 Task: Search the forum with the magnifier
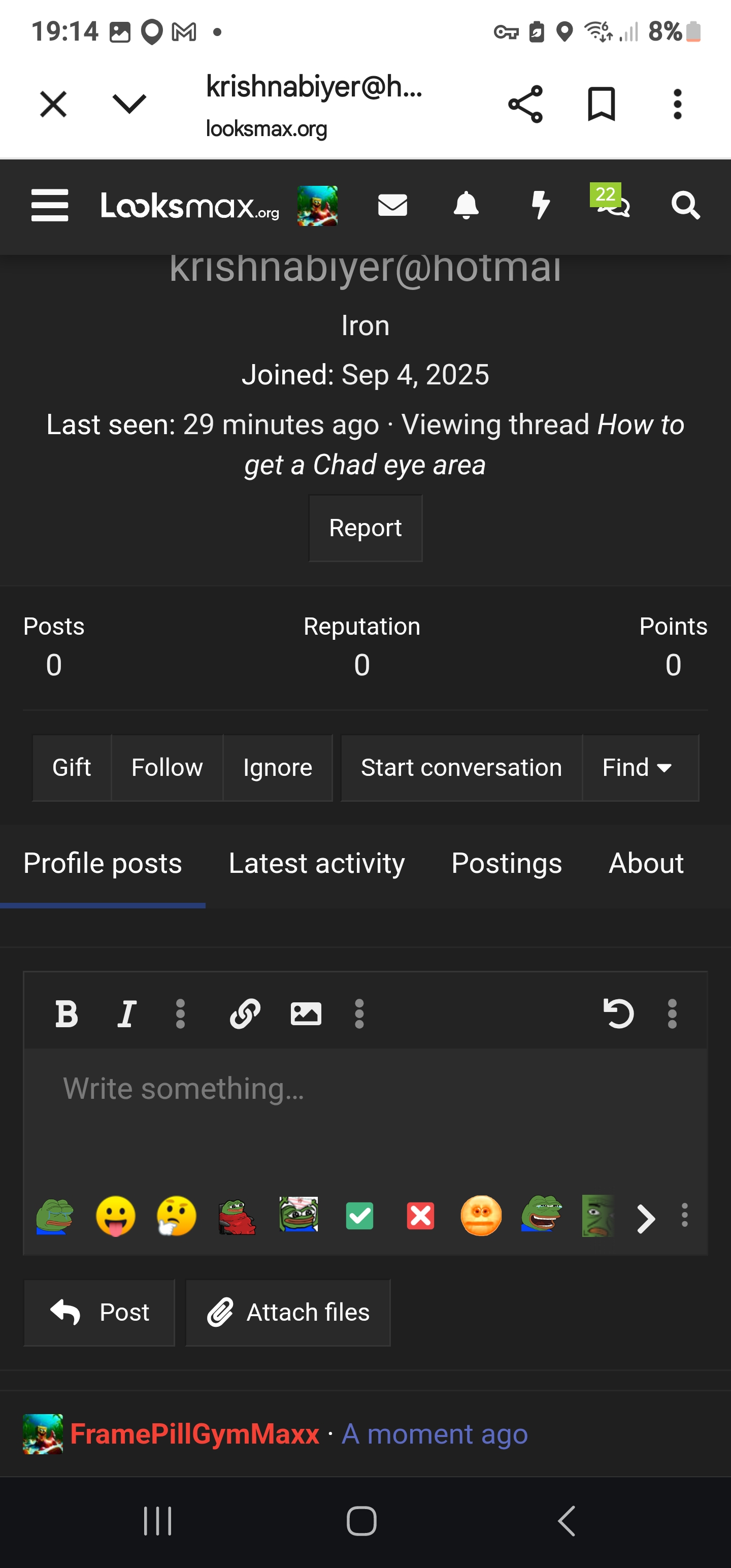click(x=685, y=205)
